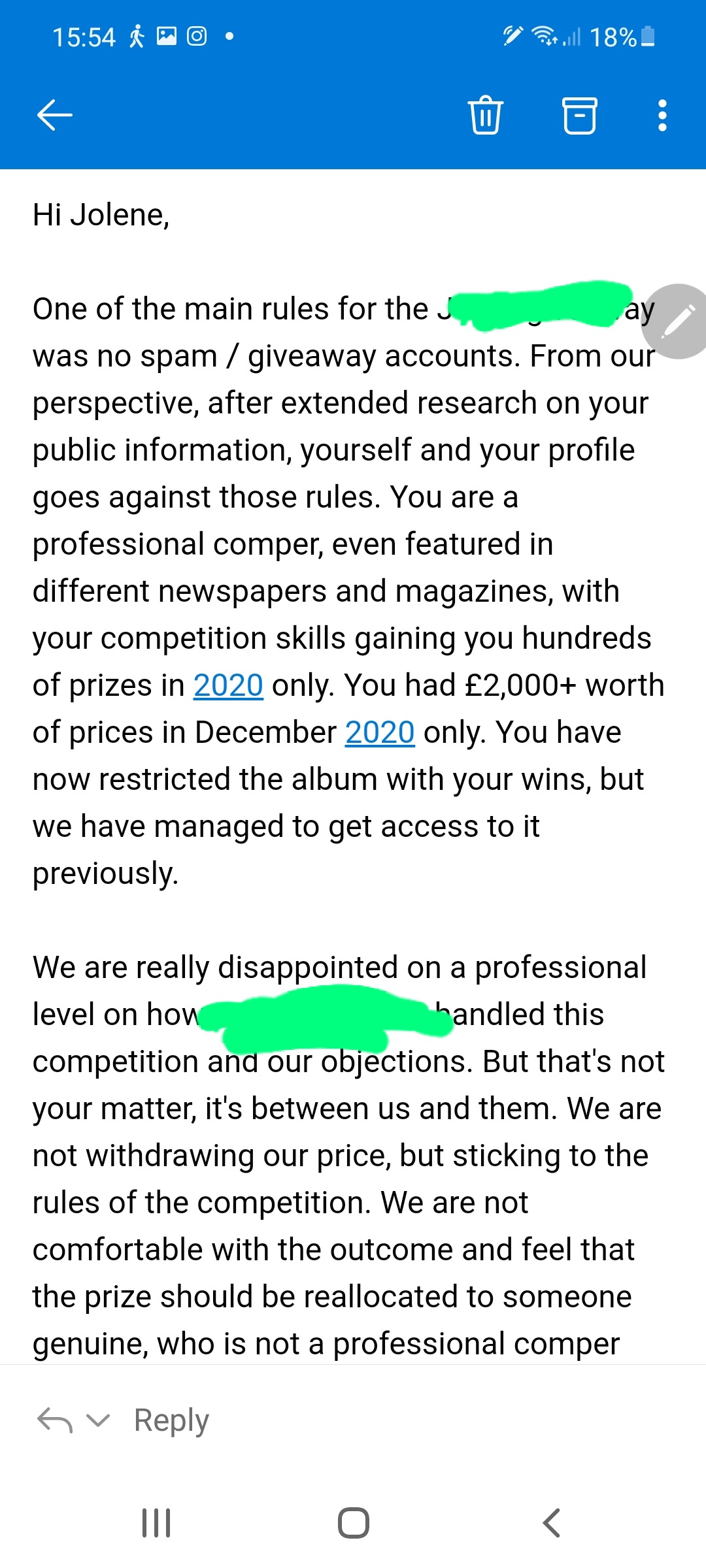The width and height of the screenshot is (706, 1568).
Task: Open the 2020 link after "prizes in"
Action: pyautogui.click(x=228, y=685)
